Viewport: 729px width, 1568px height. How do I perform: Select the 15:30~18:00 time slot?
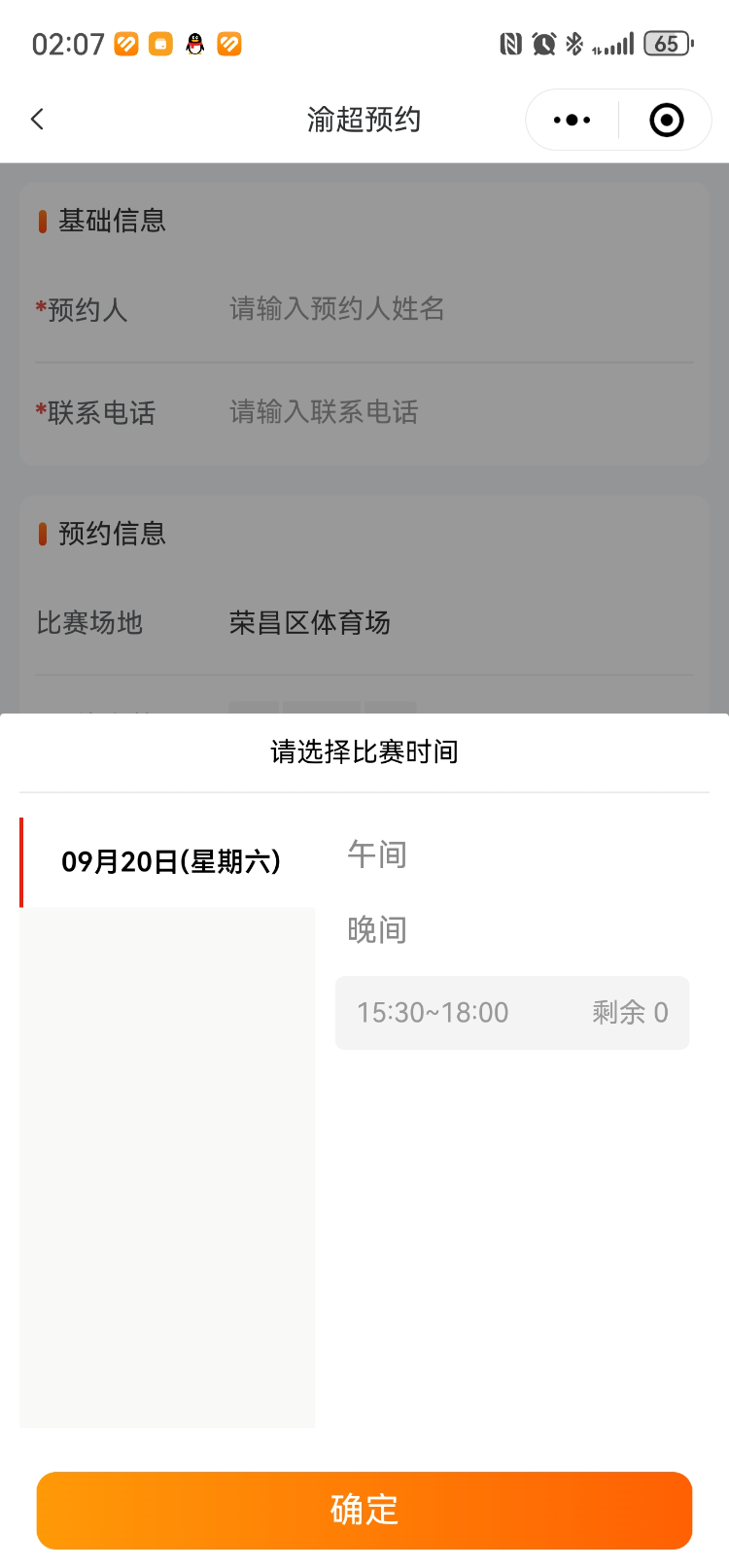click(x=512, y=1012)
